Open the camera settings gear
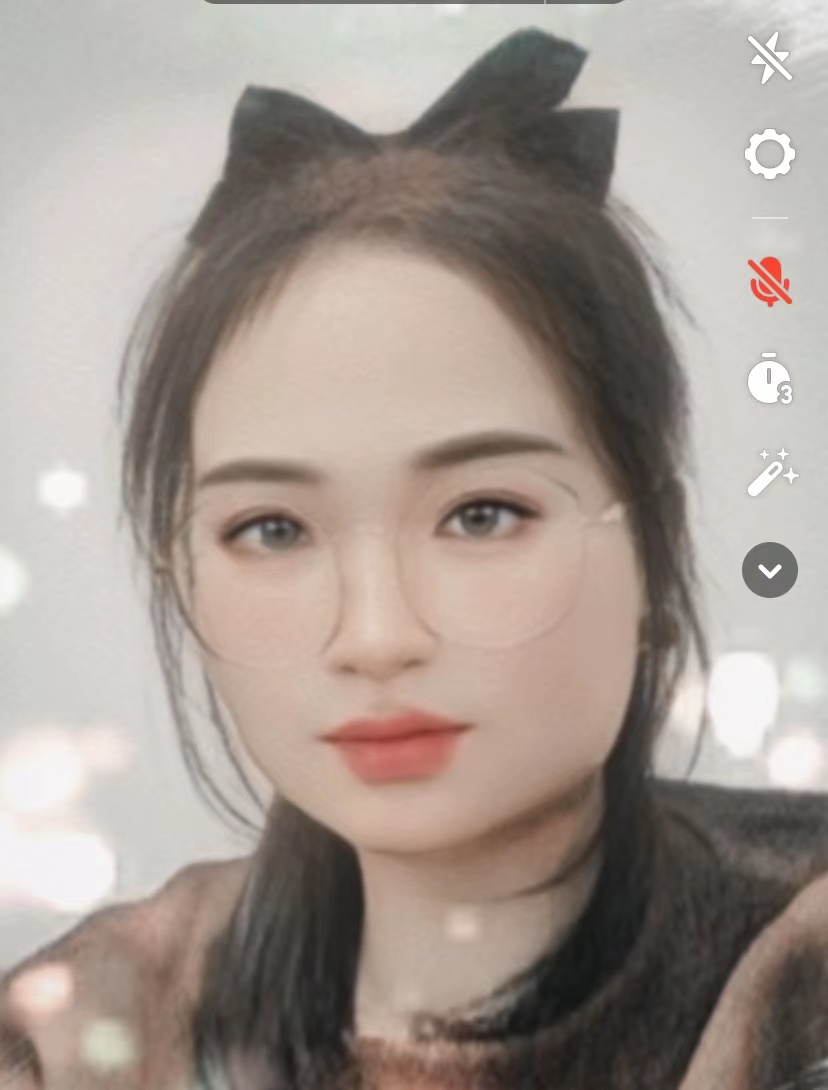Image resolution: width=828 pixels, height=1090 pixels. (x=769, y=154)
